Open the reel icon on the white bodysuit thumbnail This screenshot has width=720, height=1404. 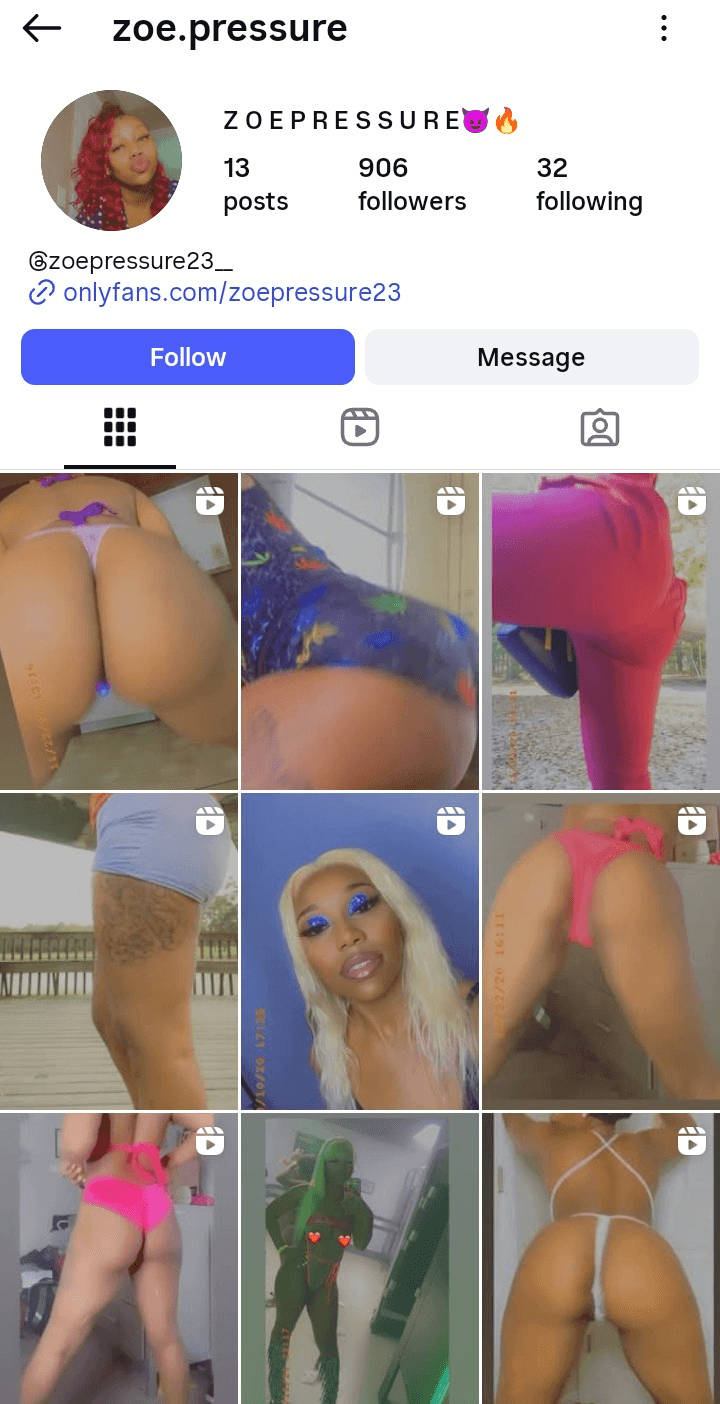tap(691, 1140)
